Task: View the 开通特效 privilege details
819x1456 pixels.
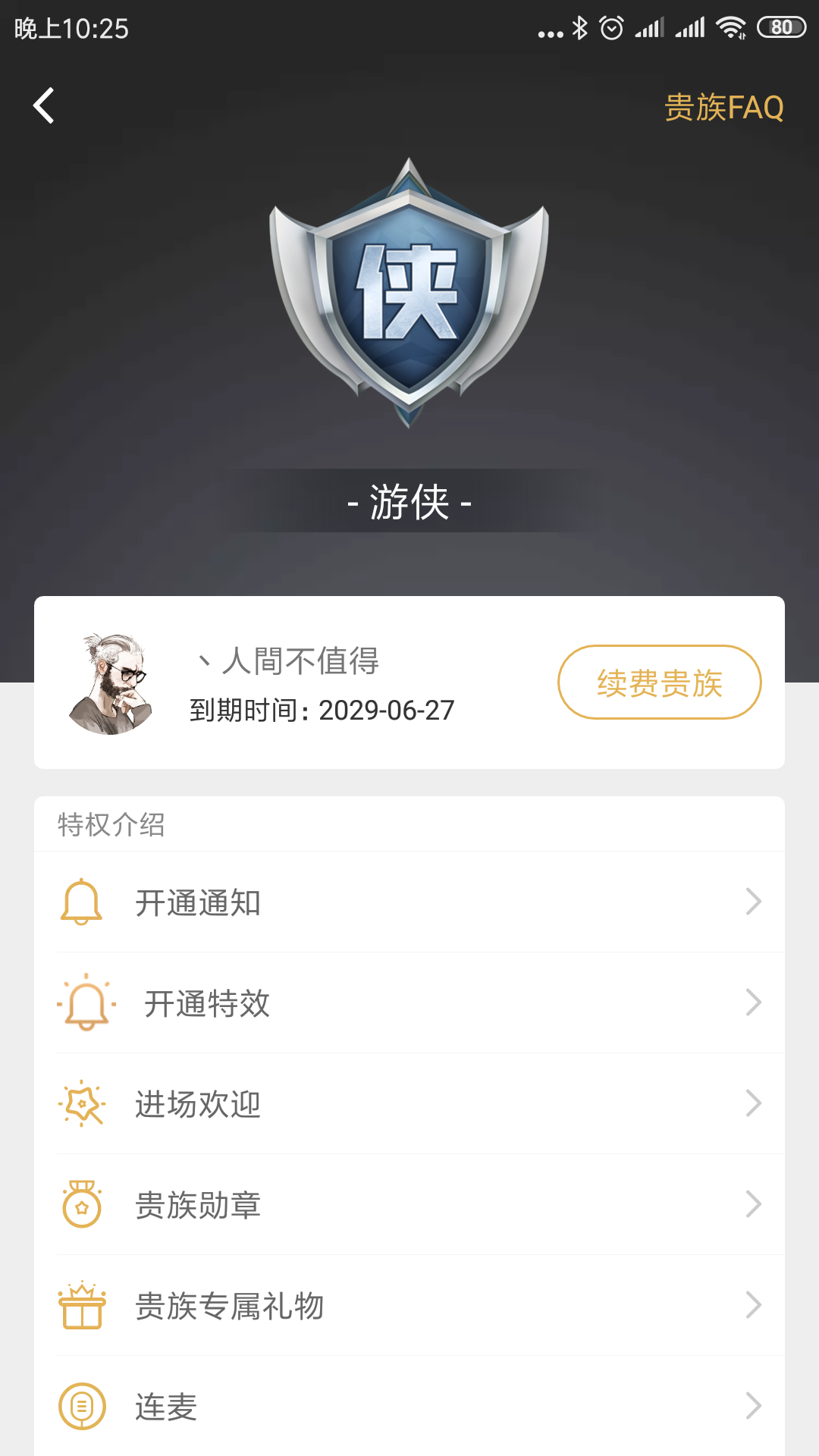Action: pyautogui.click(x=409, y=1003)
